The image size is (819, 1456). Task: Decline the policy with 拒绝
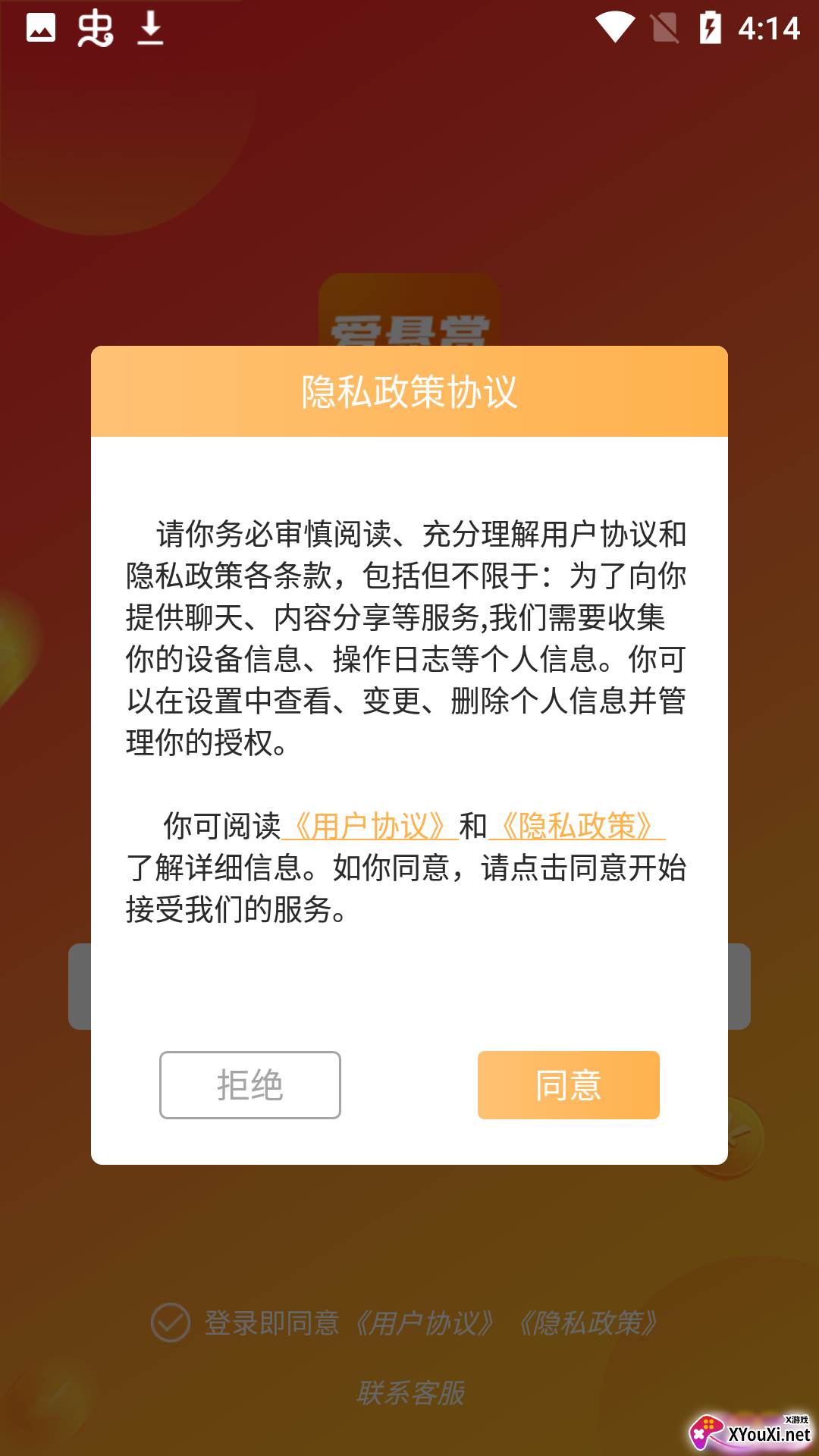click(250, 1084)
